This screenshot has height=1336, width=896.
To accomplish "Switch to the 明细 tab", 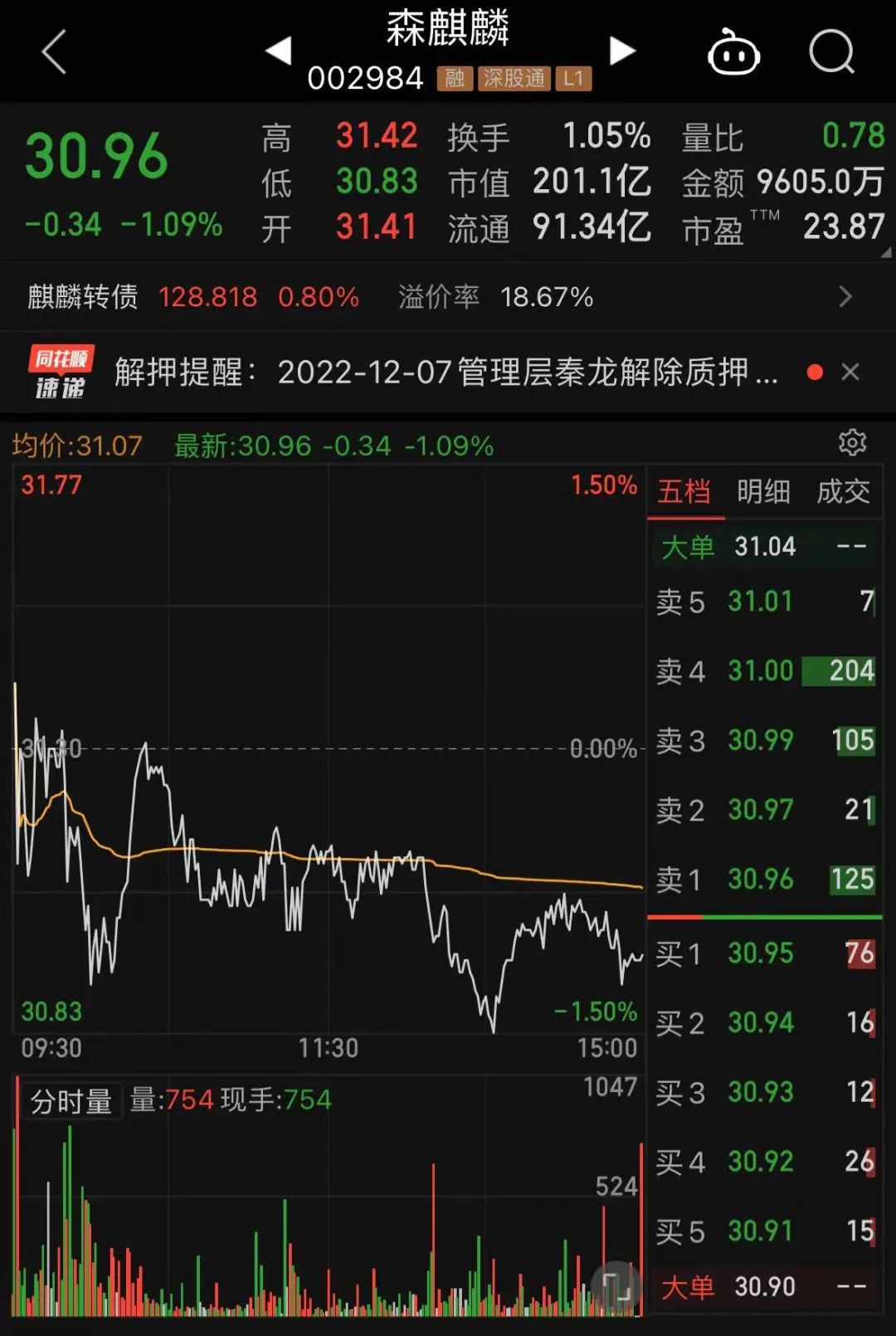I will pyautogui.click(x=764, y=491).
